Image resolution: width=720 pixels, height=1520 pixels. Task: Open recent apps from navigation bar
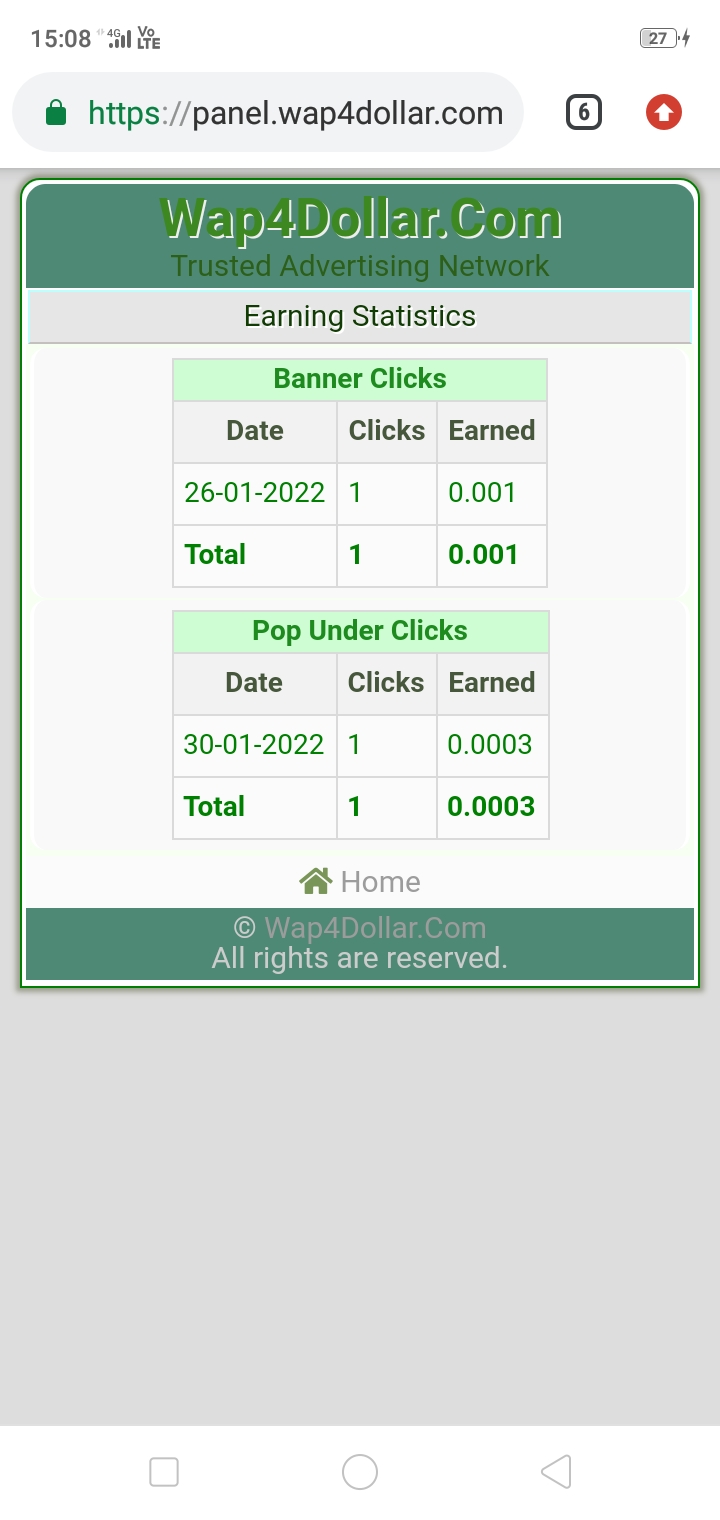[164, 1472]
